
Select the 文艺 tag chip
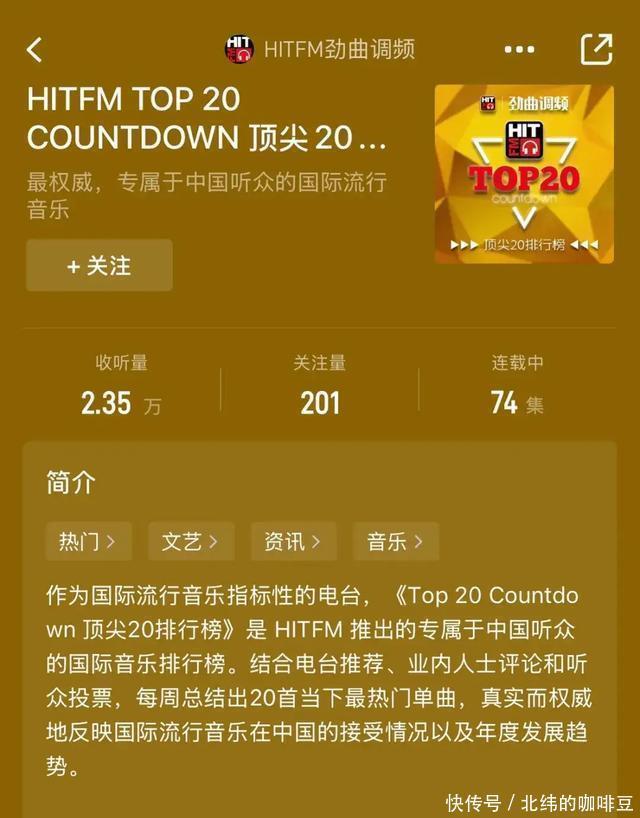(191, 542)
